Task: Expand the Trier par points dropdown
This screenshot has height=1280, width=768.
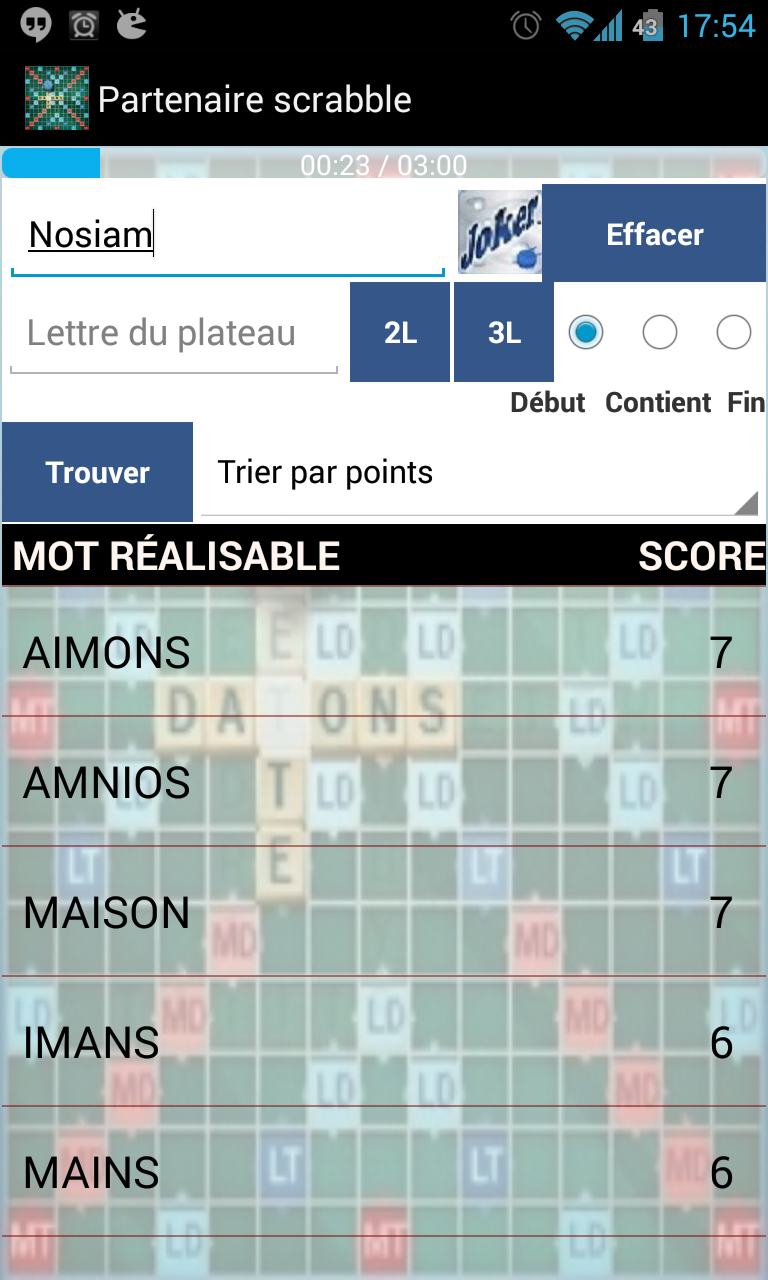Action: (x=478, y=472)
